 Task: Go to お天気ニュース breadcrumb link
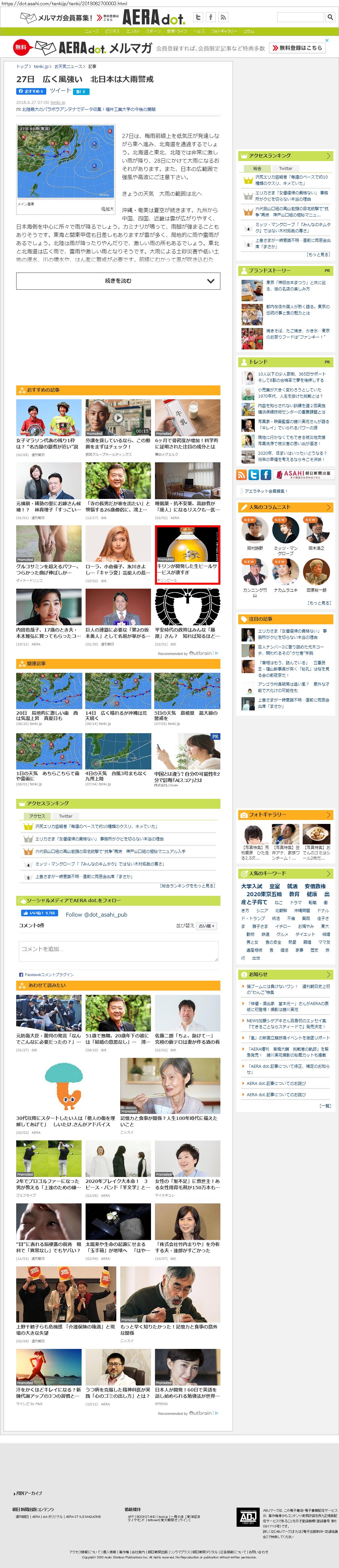pos(69,66)
